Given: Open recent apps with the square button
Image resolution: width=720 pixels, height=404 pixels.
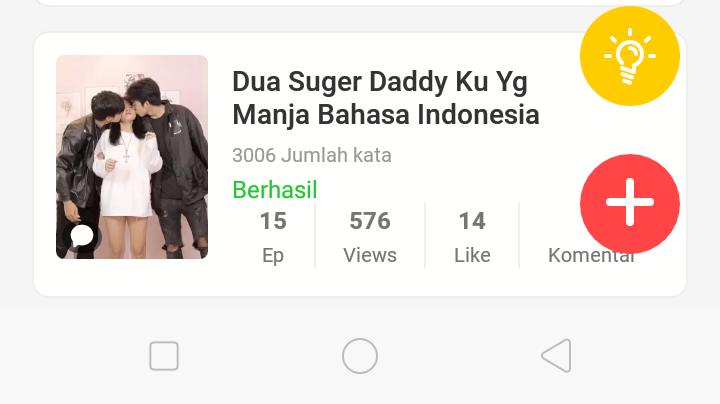Looking at the screenshot, I should [164, 356].
